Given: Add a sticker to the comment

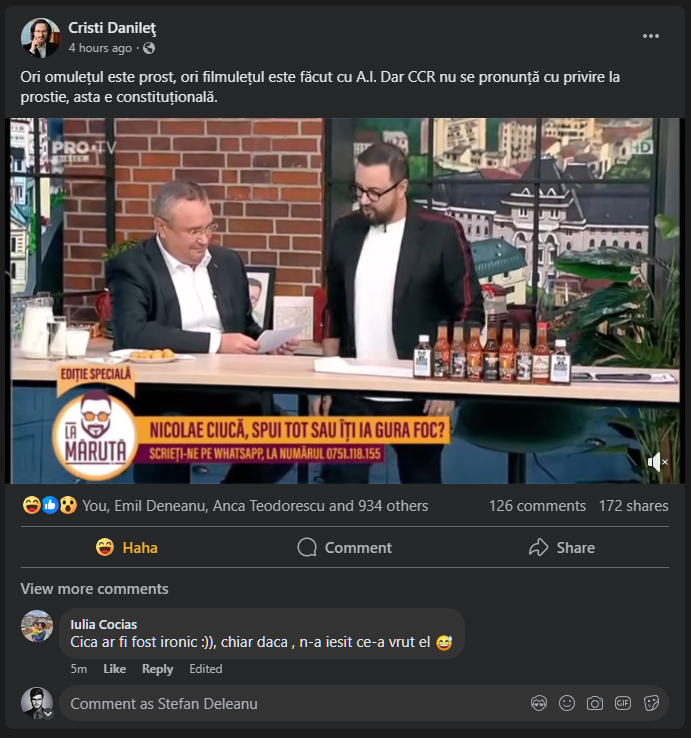Looking at the screenshot, I should point(651,703).
